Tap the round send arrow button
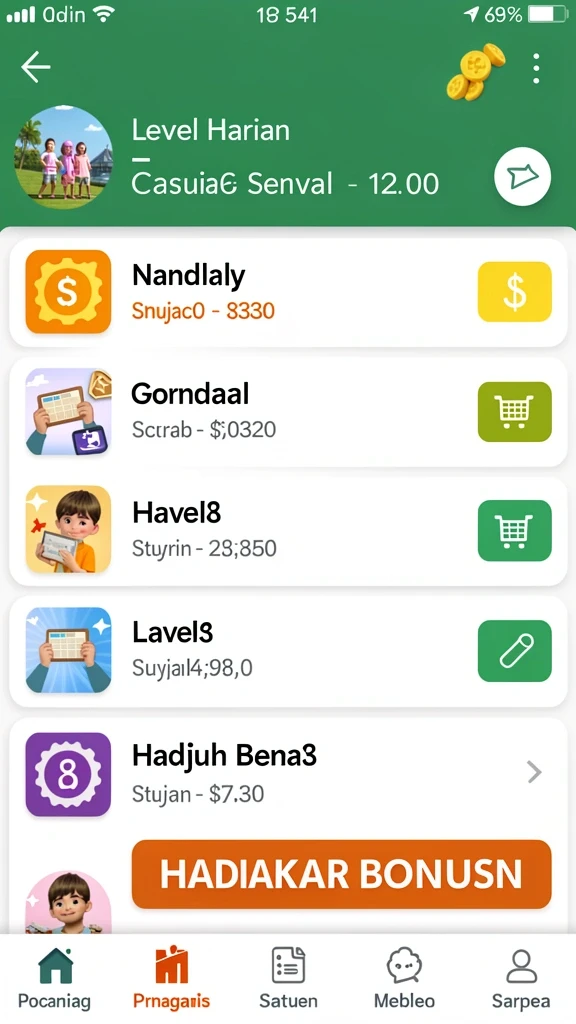 point(522,177)
